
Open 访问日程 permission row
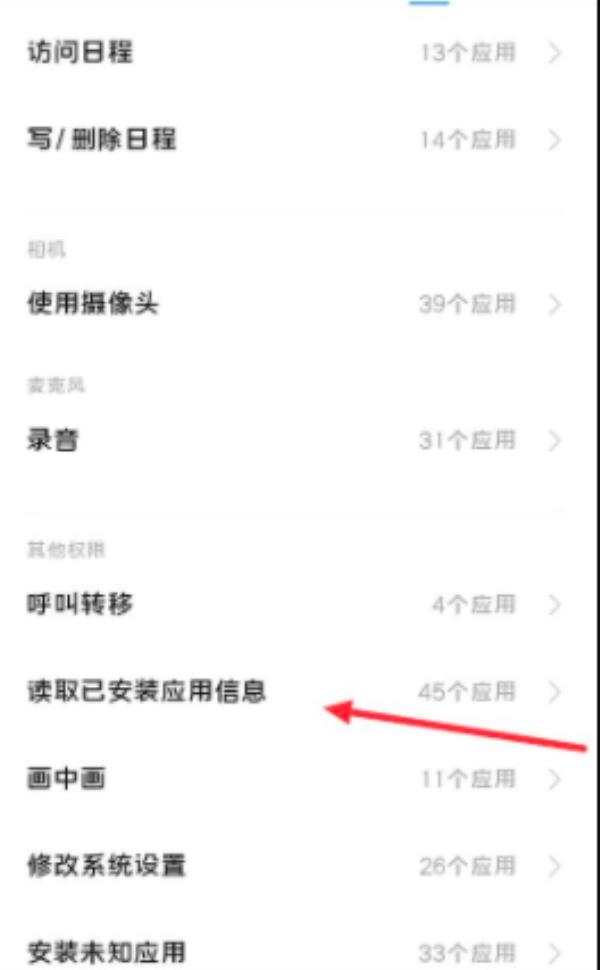pyautogui.click(x=295, y=53)
